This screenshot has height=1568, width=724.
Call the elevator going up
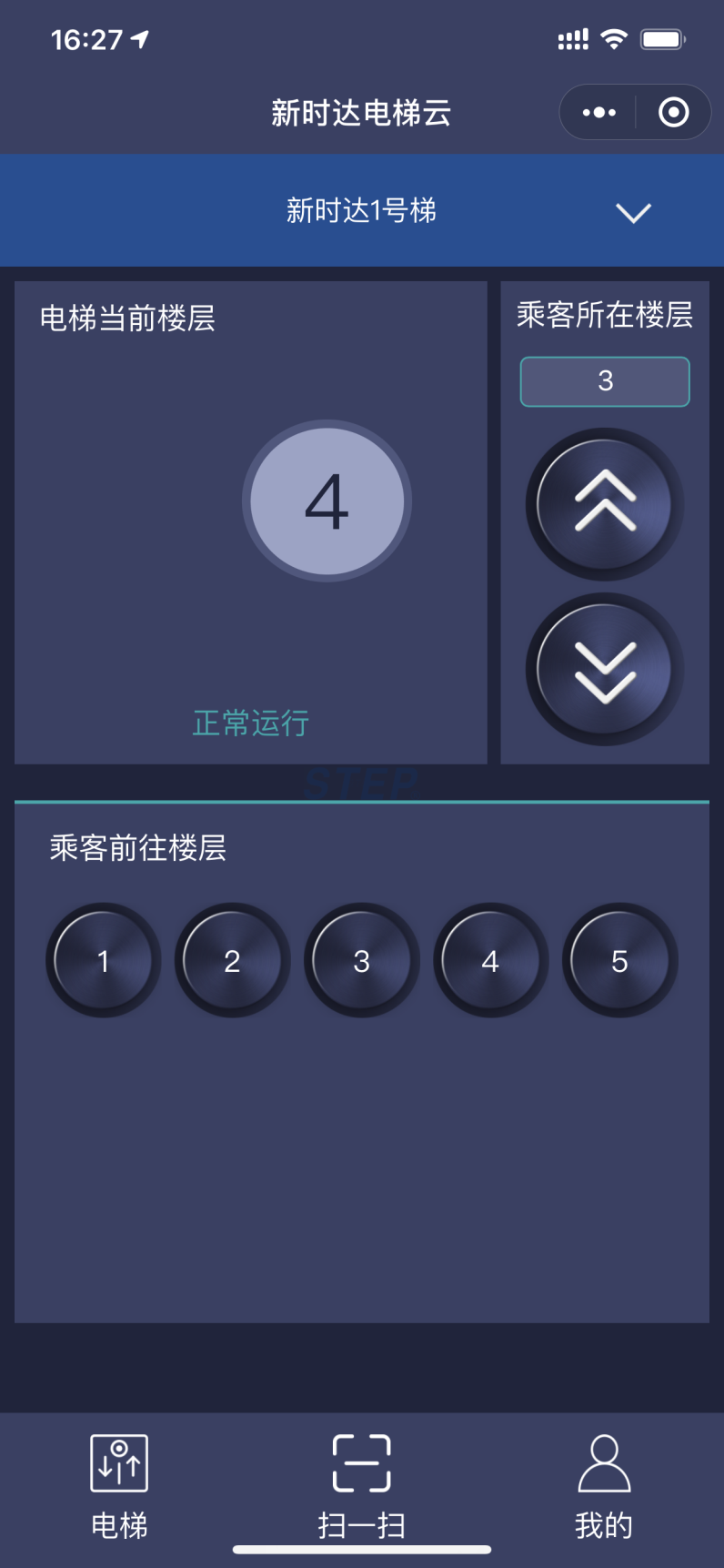(605, 504)
